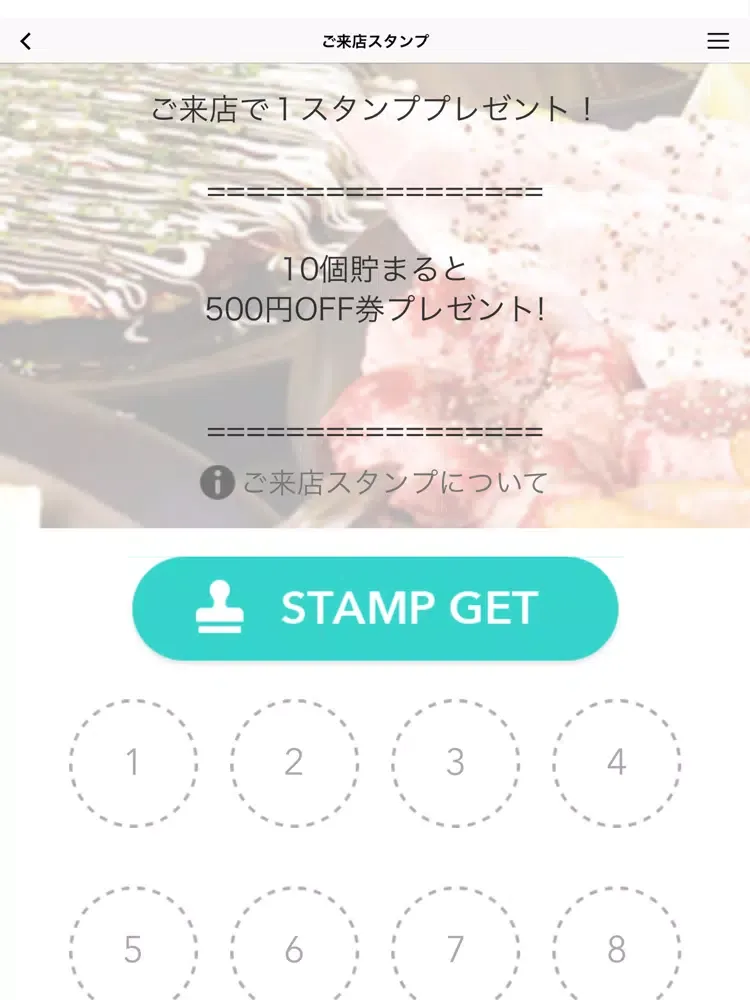The height and width of the screenshot is (1000, 750).
Task: Open the hamburger menu
Action: point(718,41)
